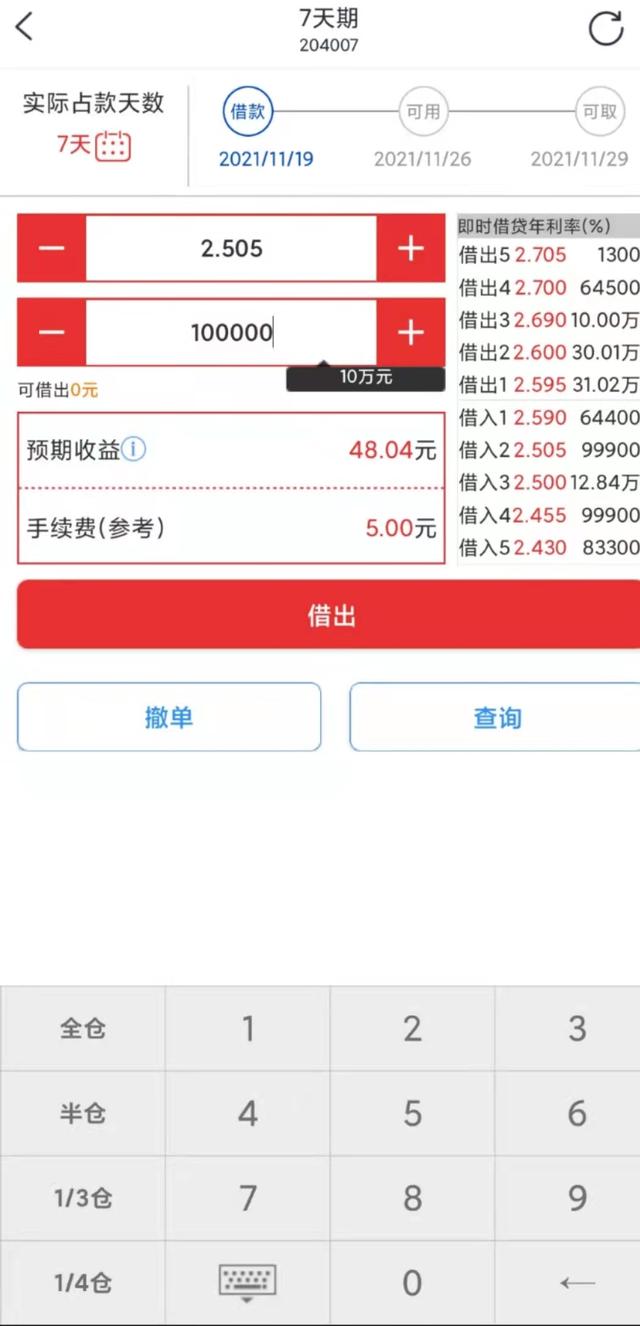
Task: Focus the amount field showing 100000
Action: (x=231, y=332)
